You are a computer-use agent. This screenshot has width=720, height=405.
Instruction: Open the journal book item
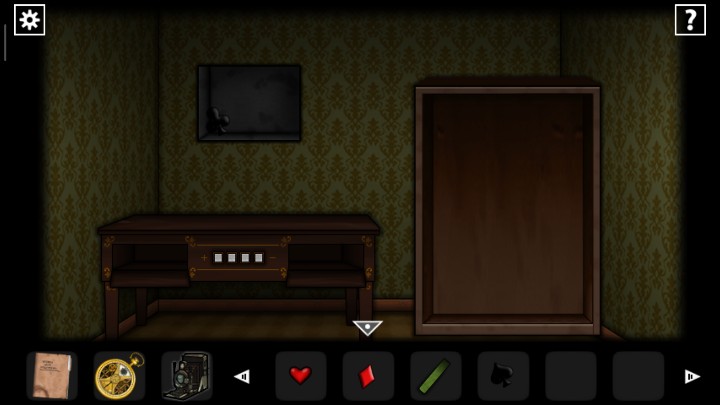[51, 376]
